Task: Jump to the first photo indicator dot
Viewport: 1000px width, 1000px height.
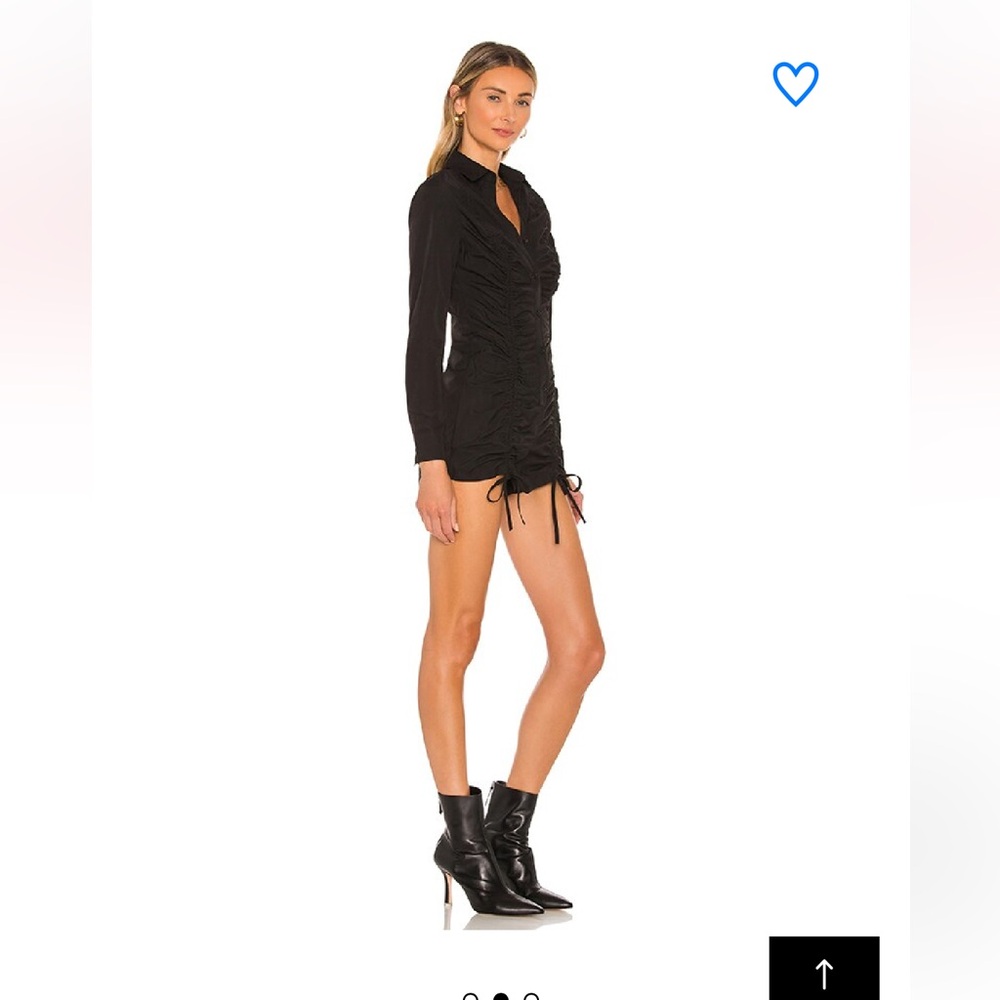Action: tap(471, 997)
